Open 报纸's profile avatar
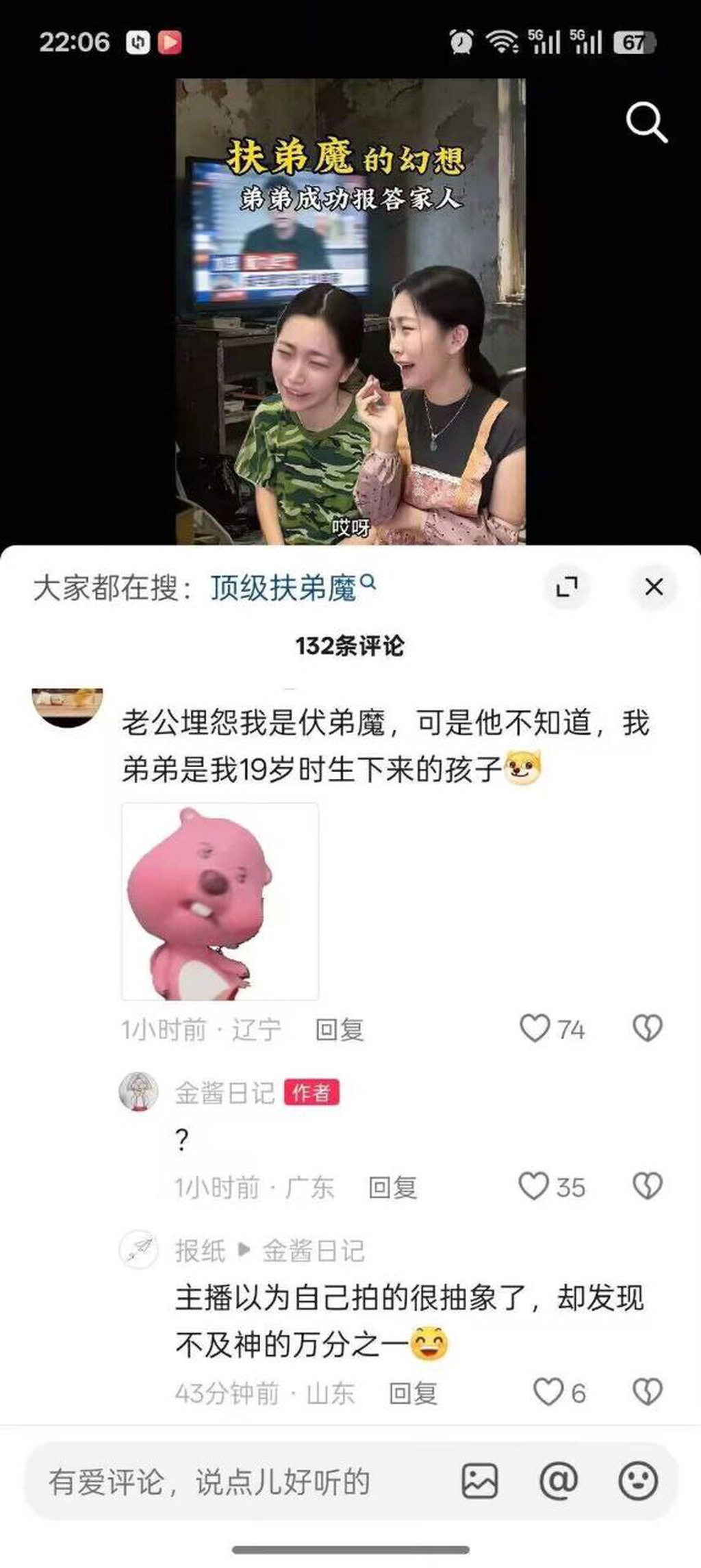This screenshot has width=701, height=1568. pos(139,1250)
